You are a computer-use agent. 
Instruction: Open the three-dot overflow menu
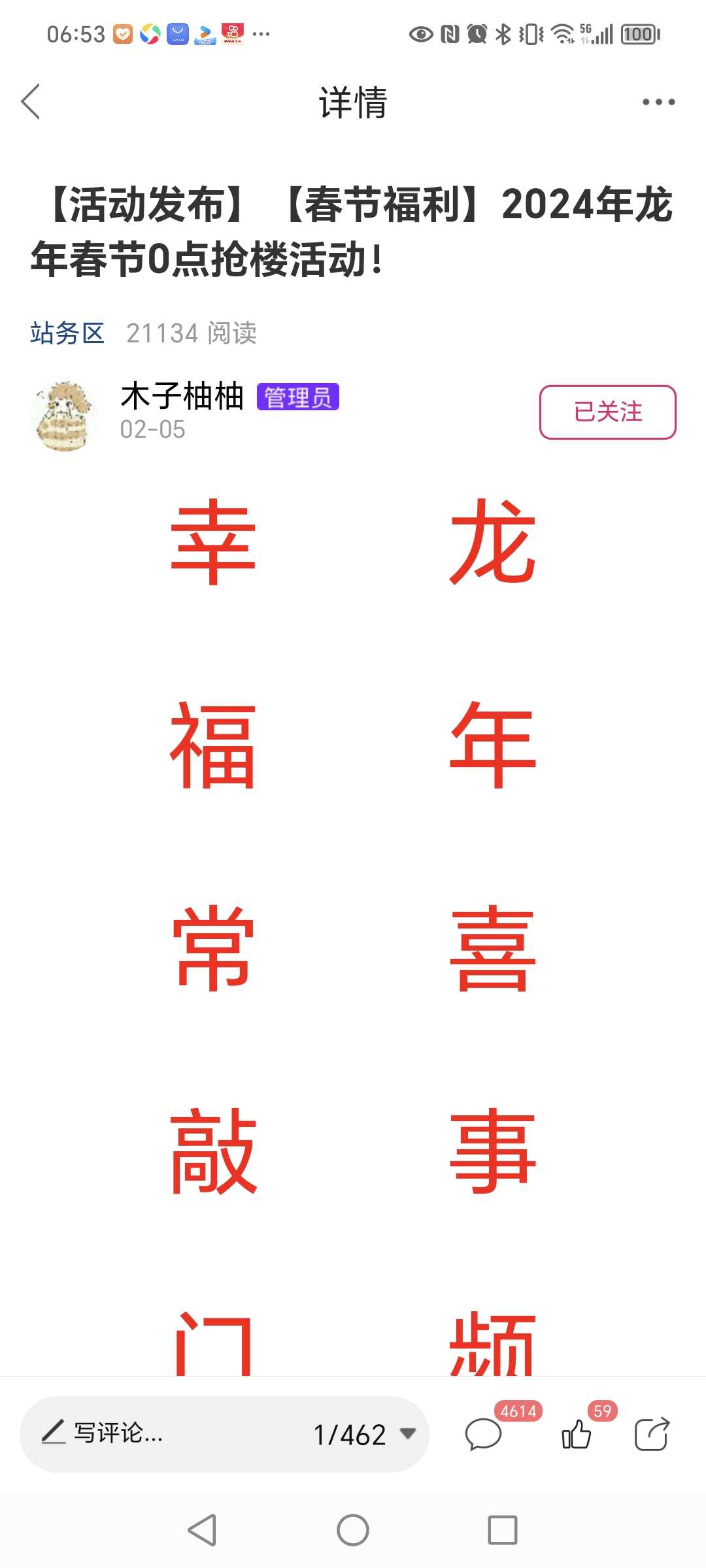658,102
